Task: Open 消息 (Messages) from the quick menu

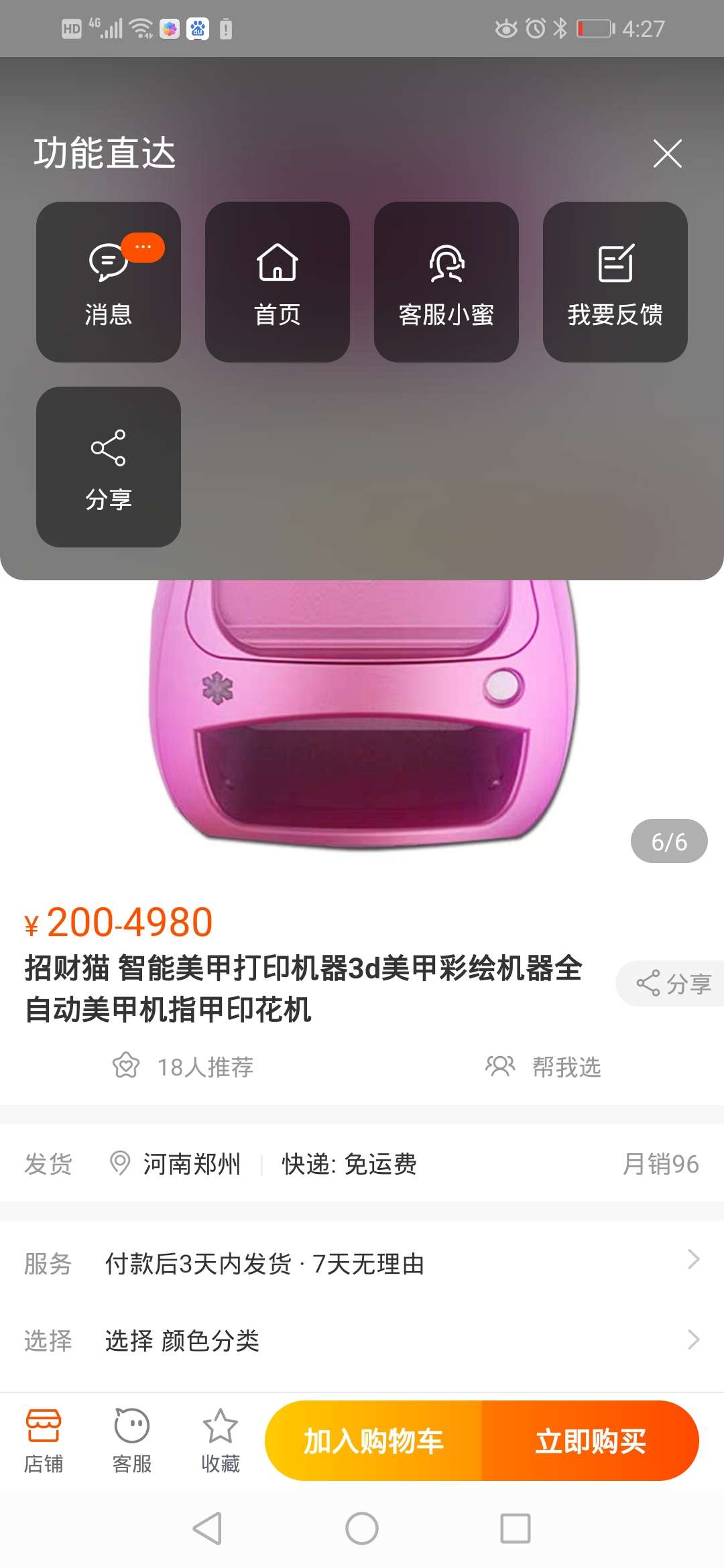Action: pyautogui.click(x=108, y=281)
